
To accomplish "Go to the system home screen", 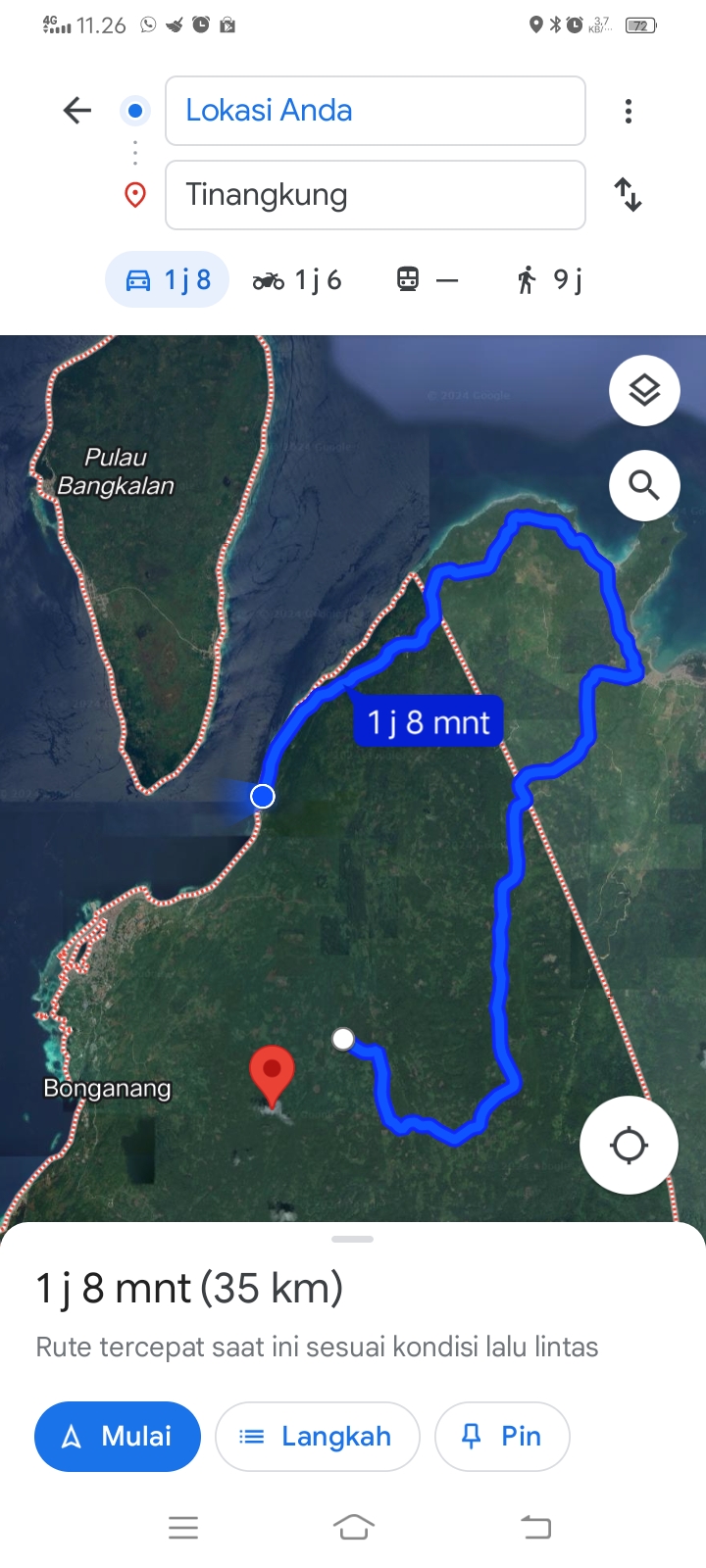I will [x=354, y=1527].
